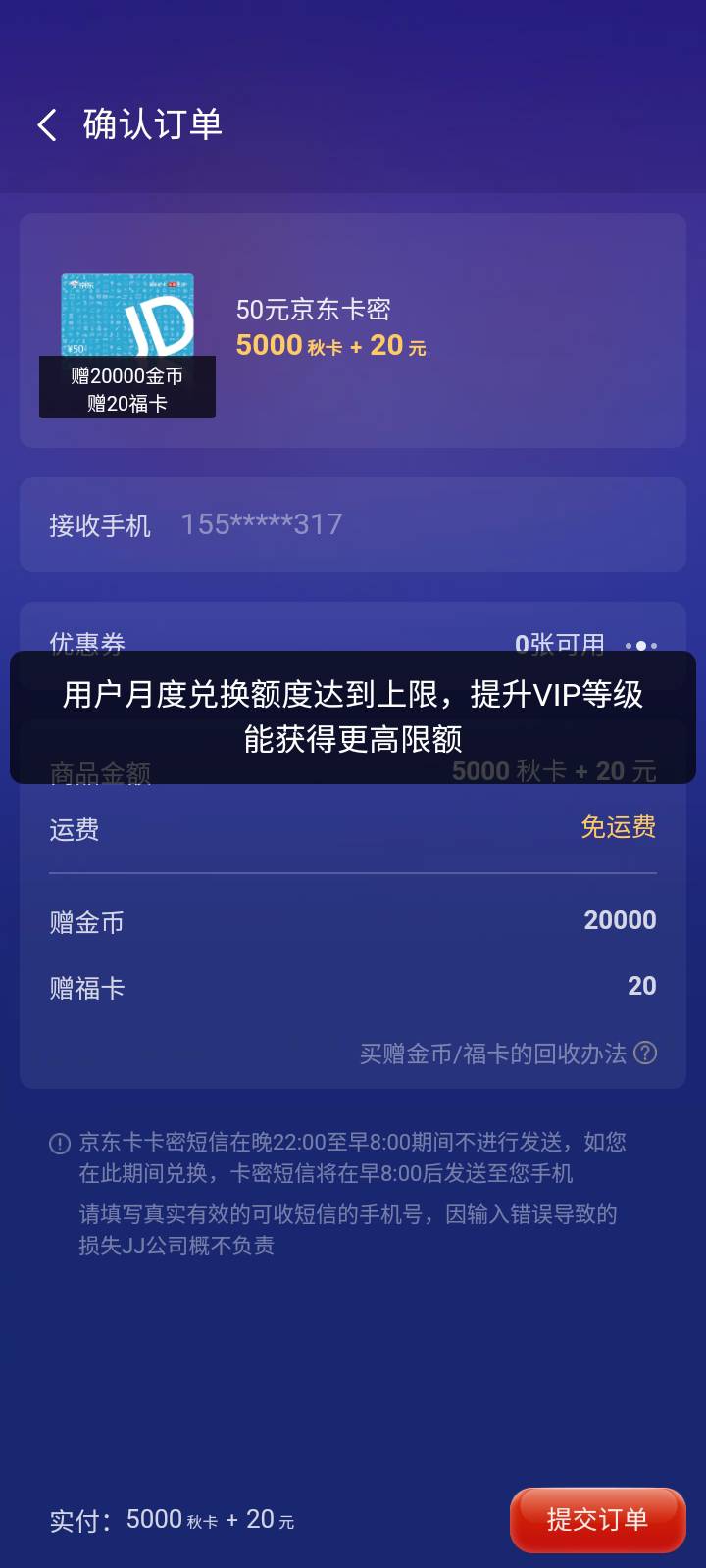
Task: Tap the 50元京东卡密 product title
Action: pos(315,309)
